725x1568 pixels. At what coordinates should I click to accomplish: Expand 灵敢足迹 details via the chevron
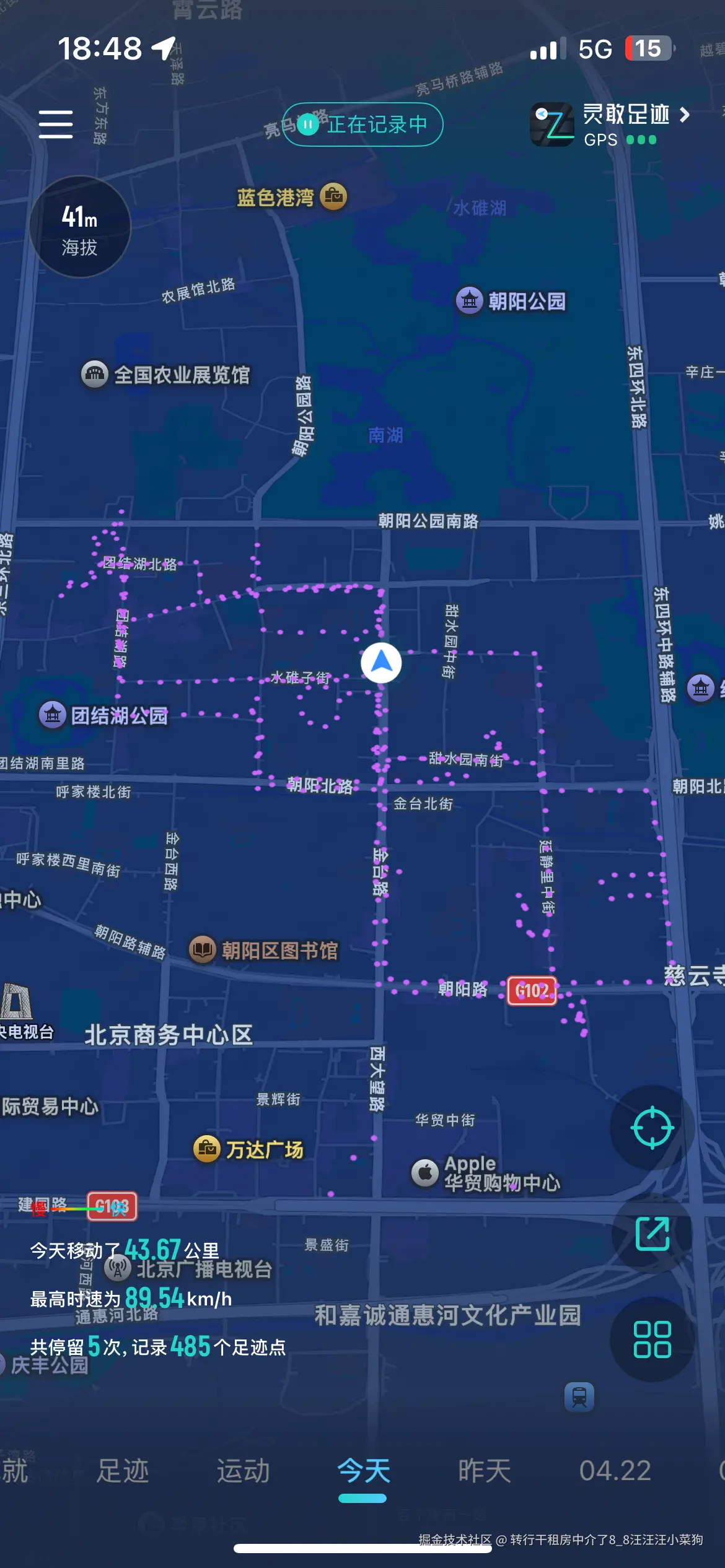pos(683,116)
